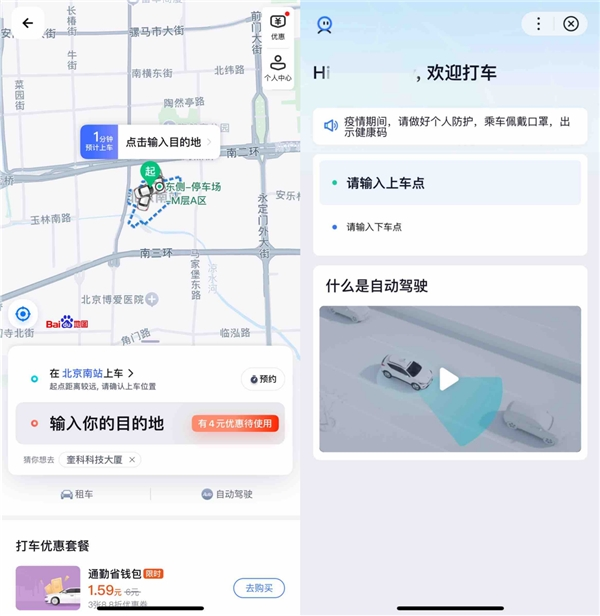Screen dimensions: 600x616
Task: Tap the 预约 reservation button
Action: click(x=263, y=379)
